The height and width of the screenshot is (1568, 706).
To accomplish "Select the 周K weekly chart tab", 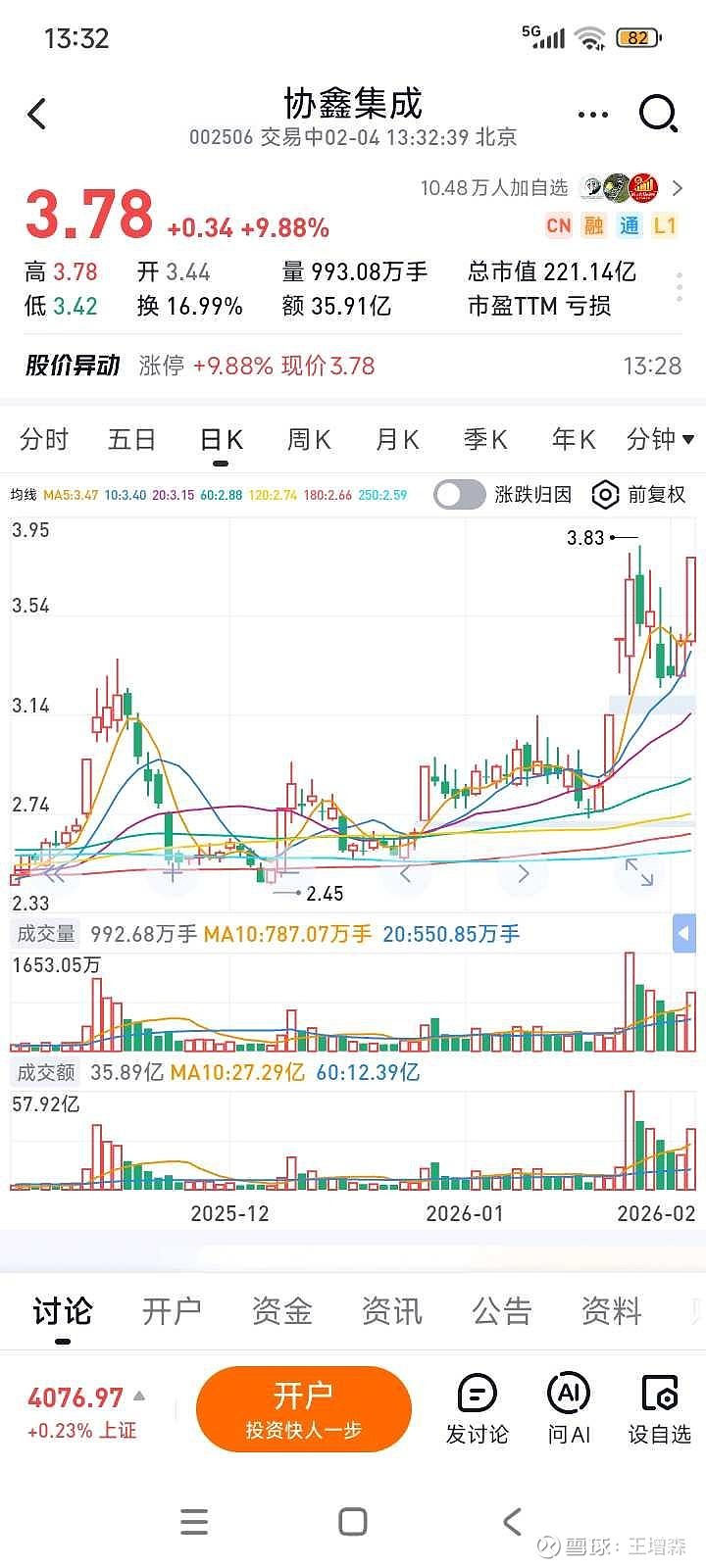I will point(308,439).
